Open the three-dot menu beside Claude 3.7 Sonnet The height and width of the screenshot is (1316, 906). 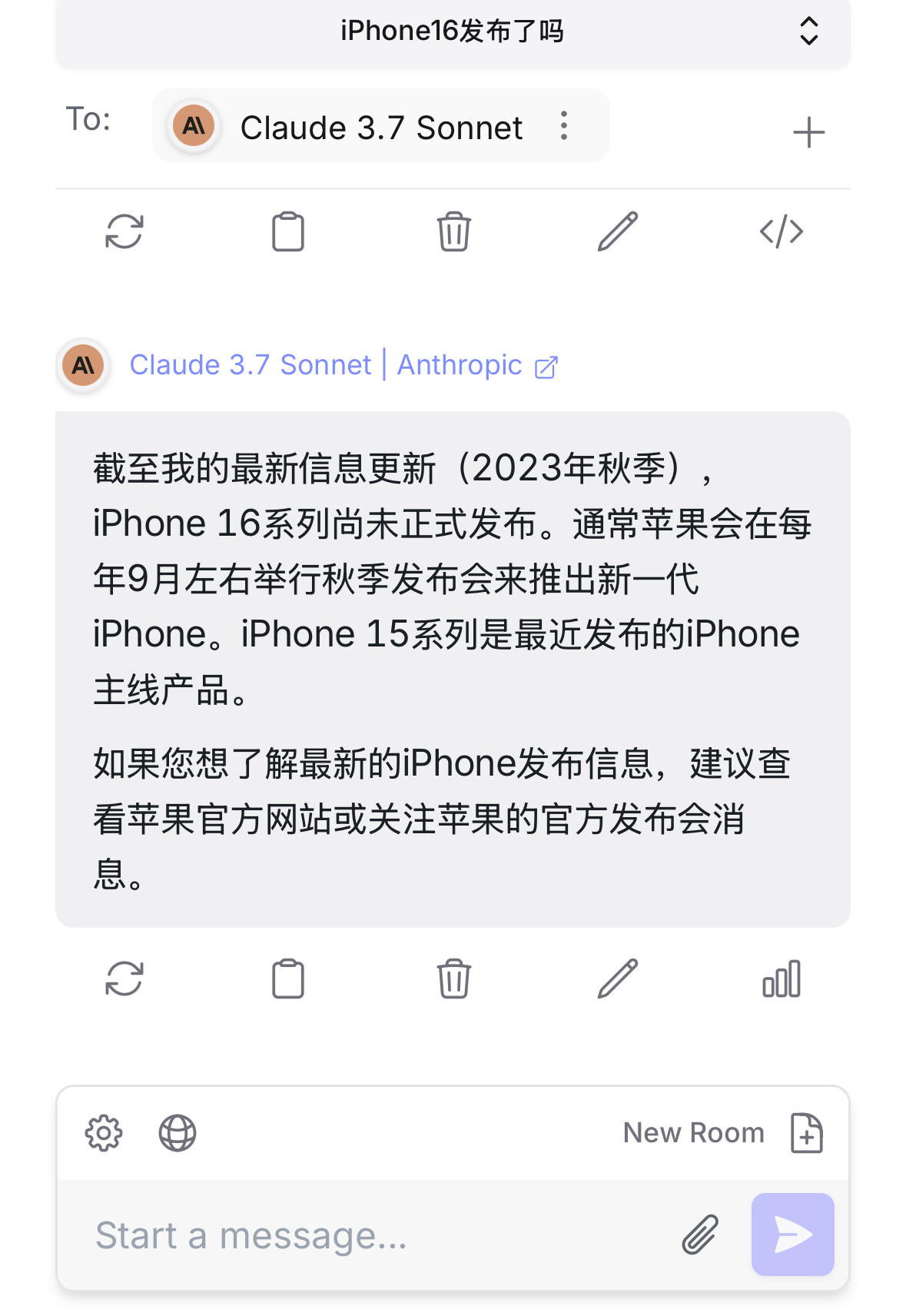click(564, 126)
